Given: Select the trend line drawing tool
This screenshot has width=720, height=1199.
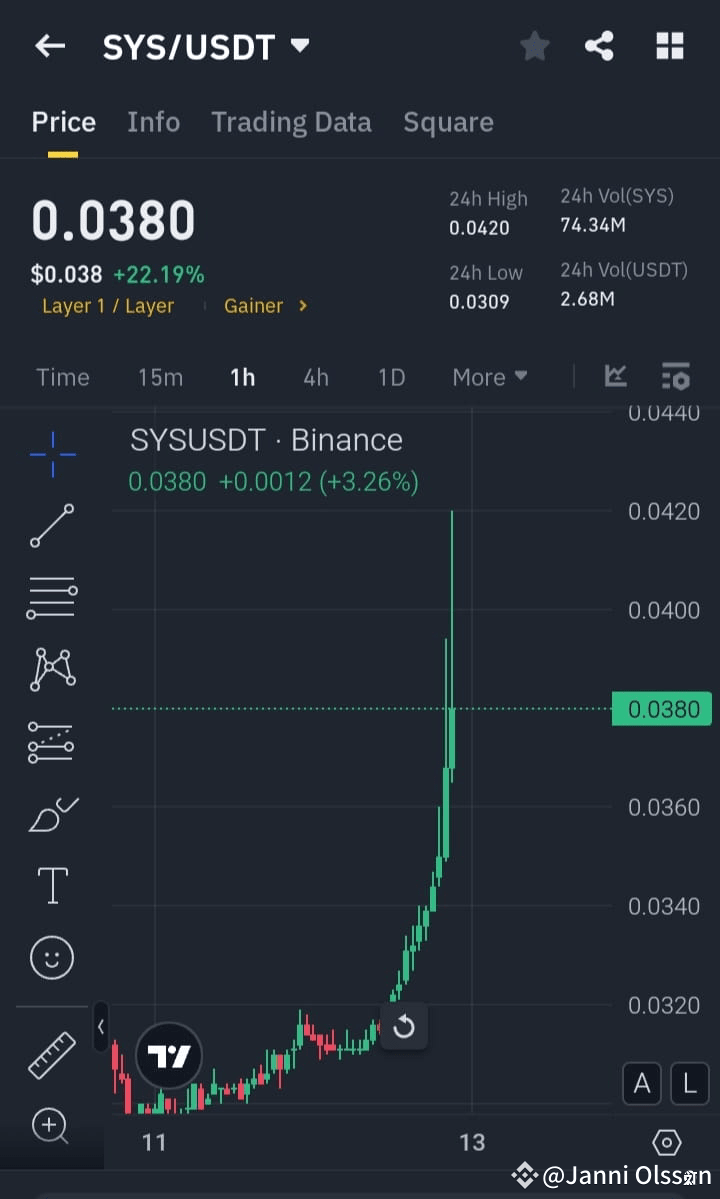Looking at the screenshot, I should (x=51, y=526).
